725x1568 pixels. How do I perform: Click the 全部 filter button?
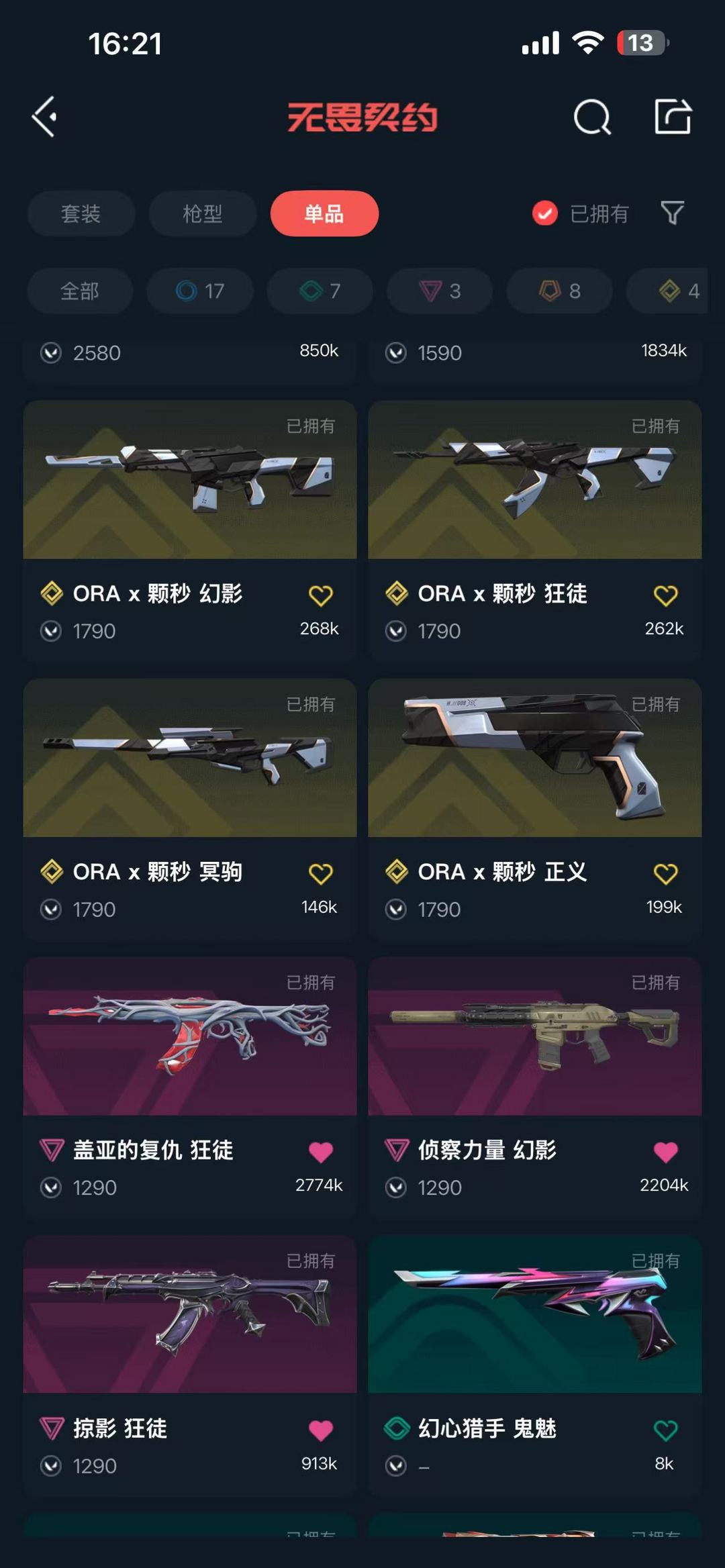tap(80, 291)
